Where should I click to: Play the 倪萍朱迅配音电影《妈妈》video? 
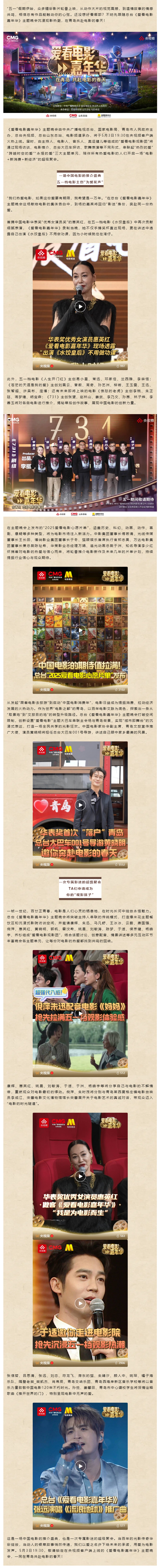point(79,1012)
